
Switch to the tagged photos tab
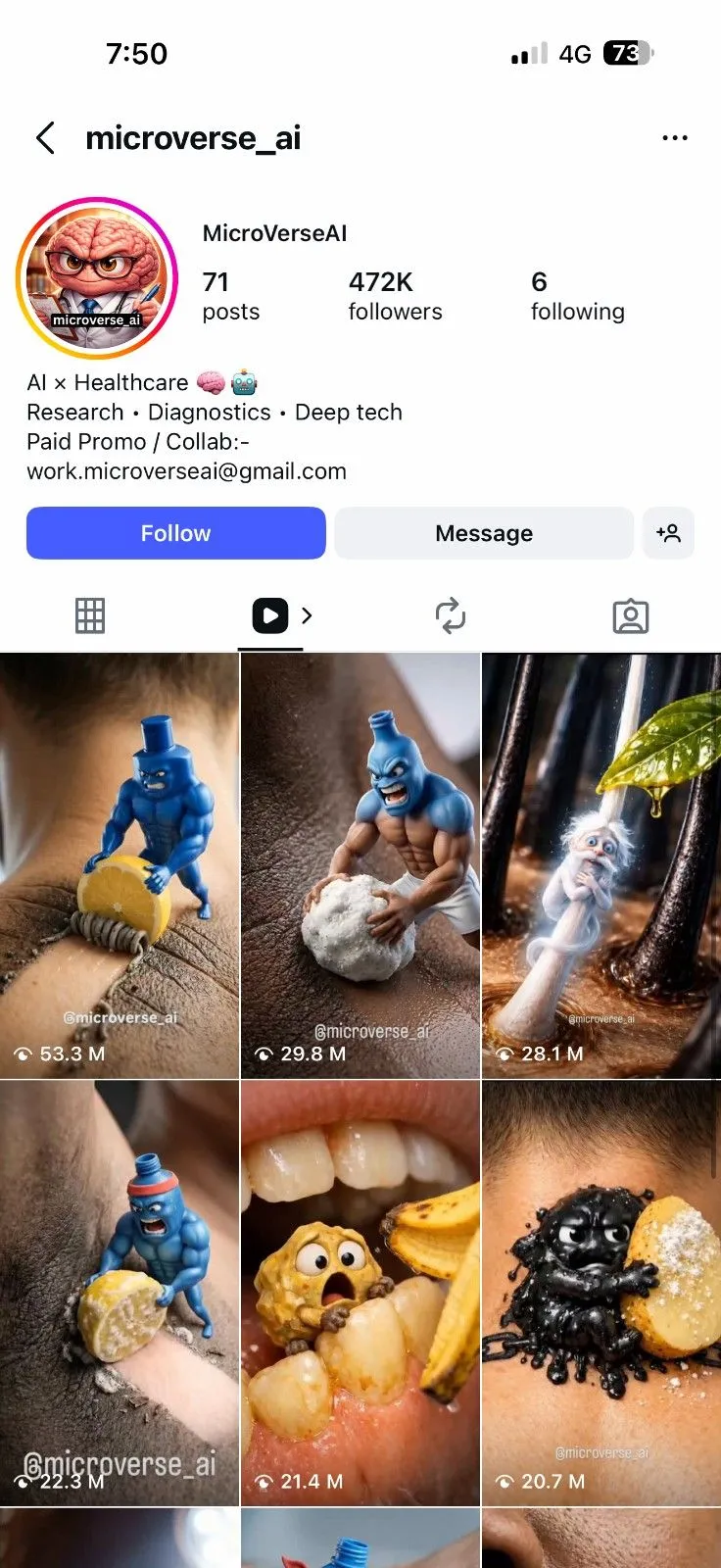click(x=630, y=615)
